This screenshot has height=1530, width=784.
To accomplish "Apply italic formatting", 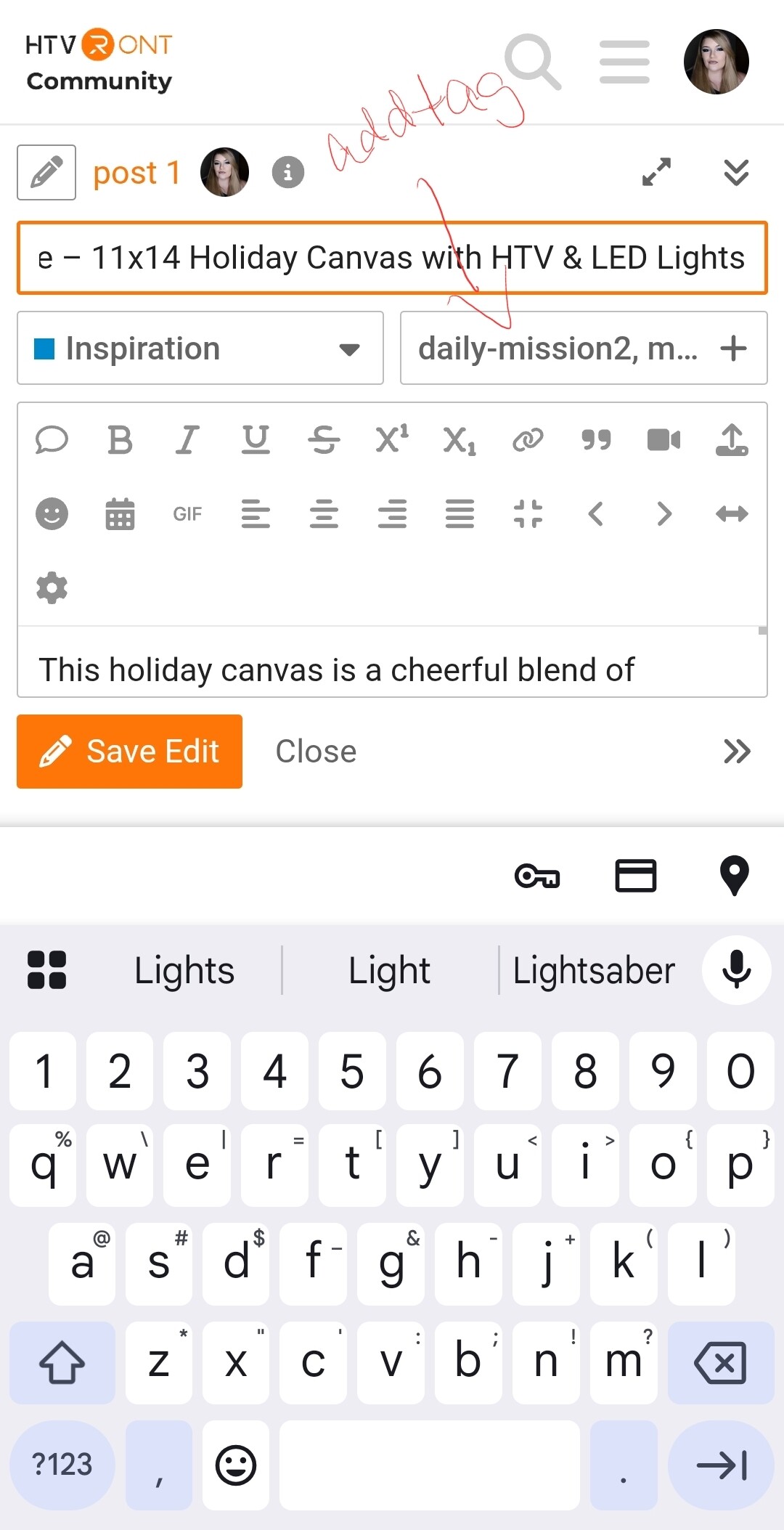I will (x=187, y=440).
